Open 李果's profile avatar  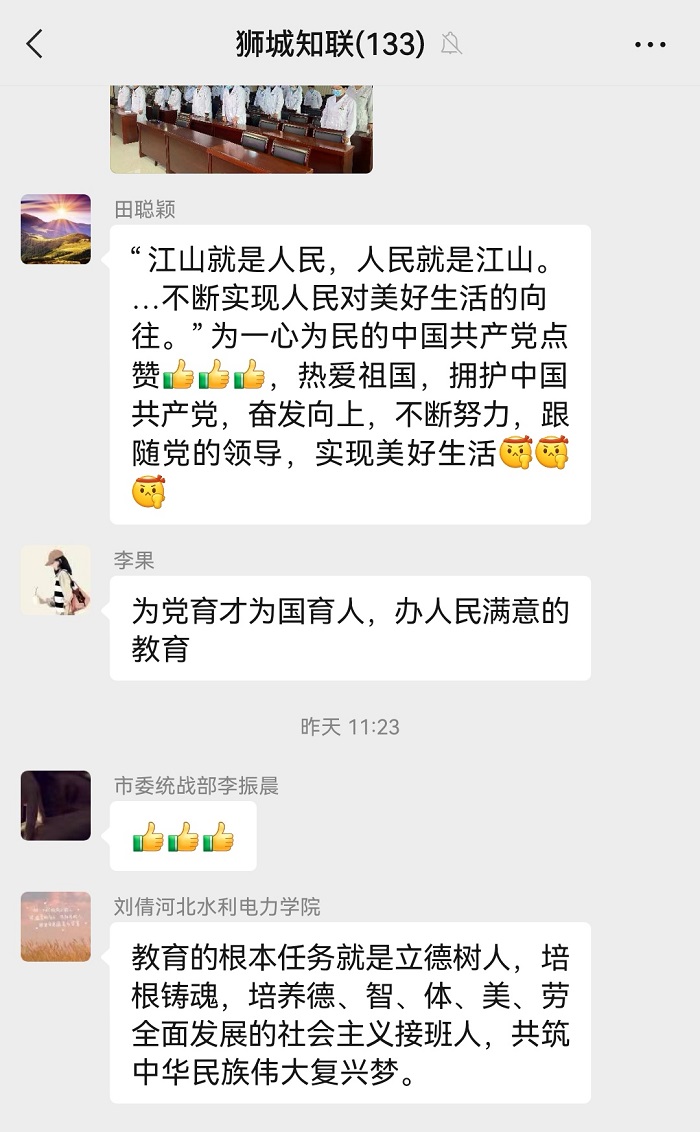56,580
